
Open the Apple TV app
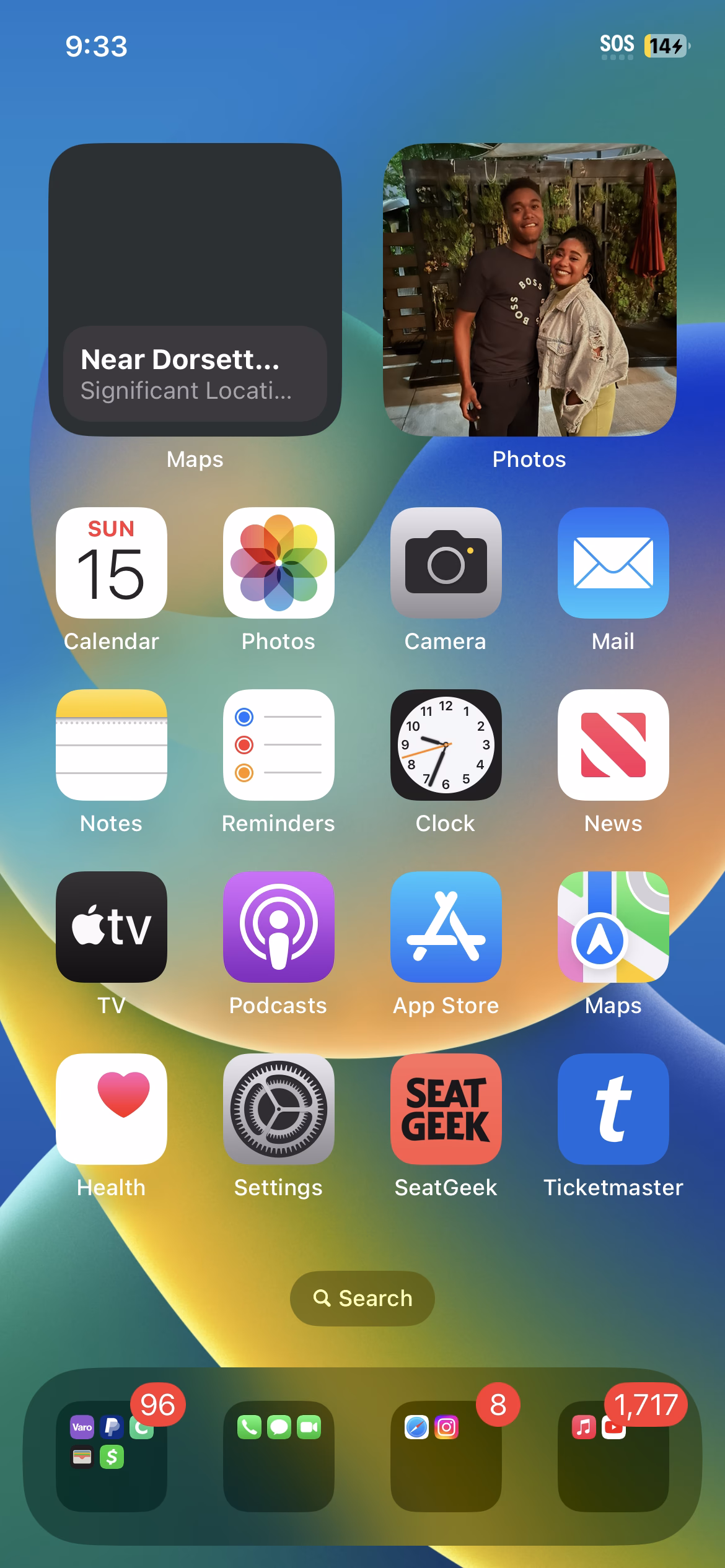(x=112, y=927)
